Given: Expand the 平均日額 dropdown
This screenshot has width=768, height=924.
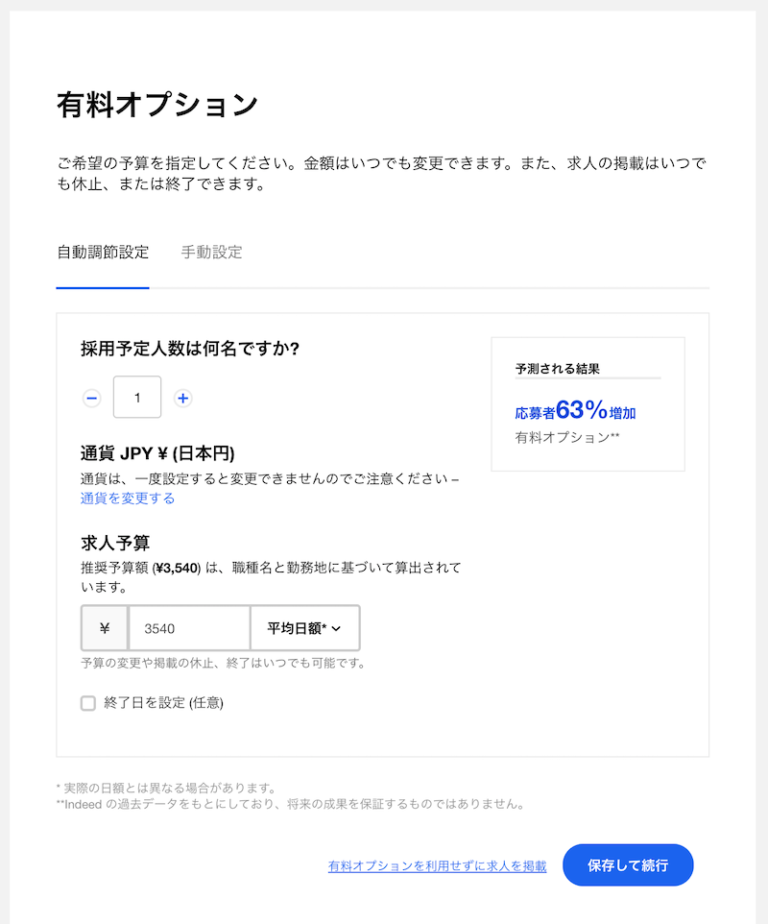Looking at the screenshot, I should [x=304, y=628].
